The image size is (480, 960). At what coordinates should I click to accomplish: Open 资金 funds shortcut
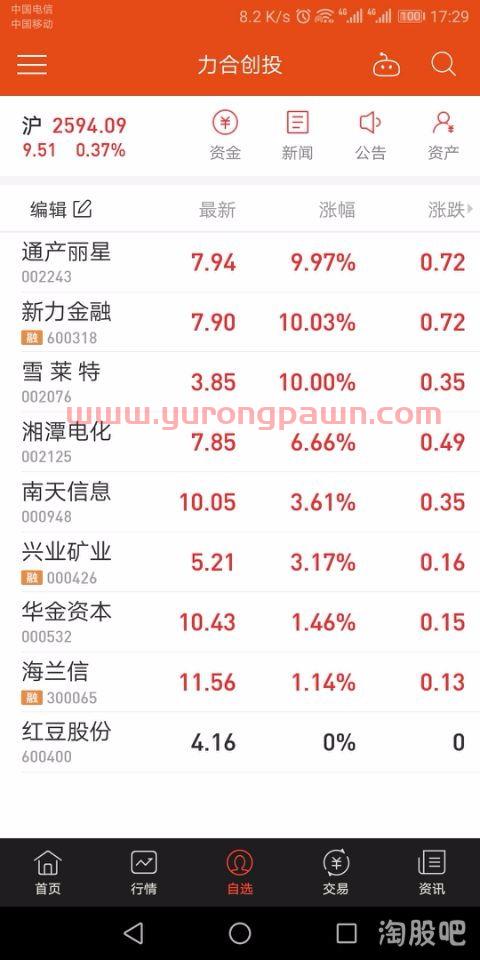[225, 135]
